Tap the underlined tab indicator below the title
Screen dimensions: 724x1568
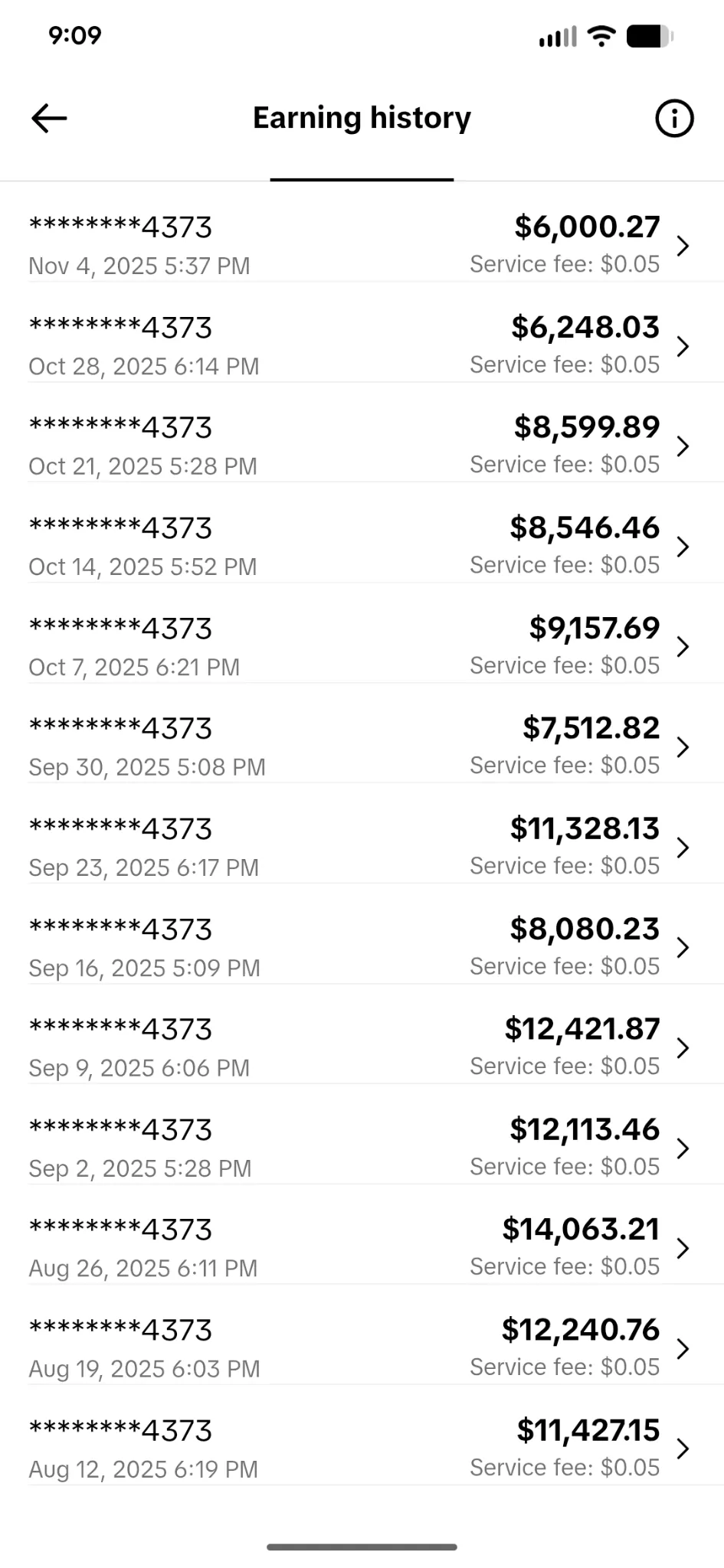click(x=362, y=178)
